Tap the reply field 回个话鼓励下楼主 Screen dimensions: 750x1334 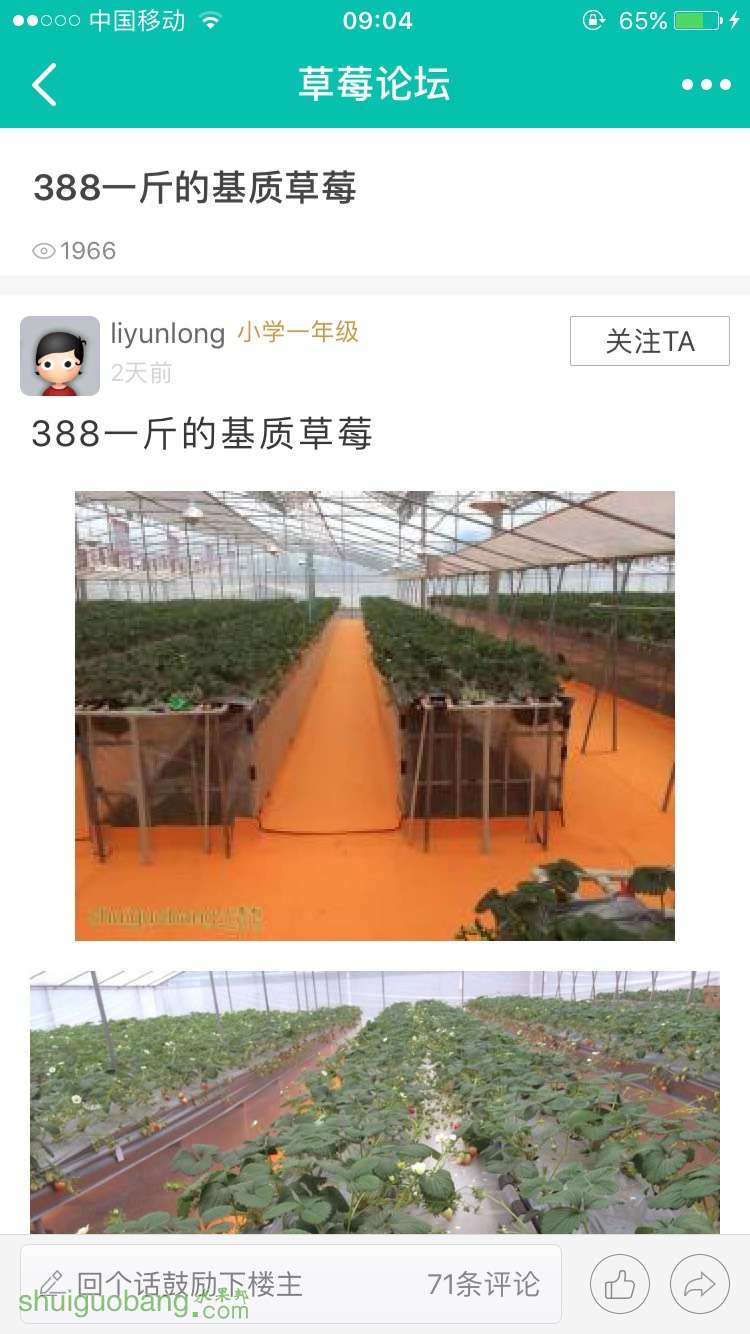[190, 1283]
